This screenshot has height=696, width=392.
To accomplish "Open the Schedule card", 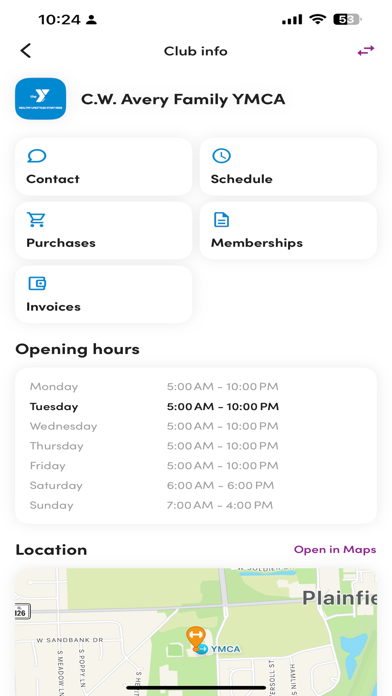I will click(288, 166).
